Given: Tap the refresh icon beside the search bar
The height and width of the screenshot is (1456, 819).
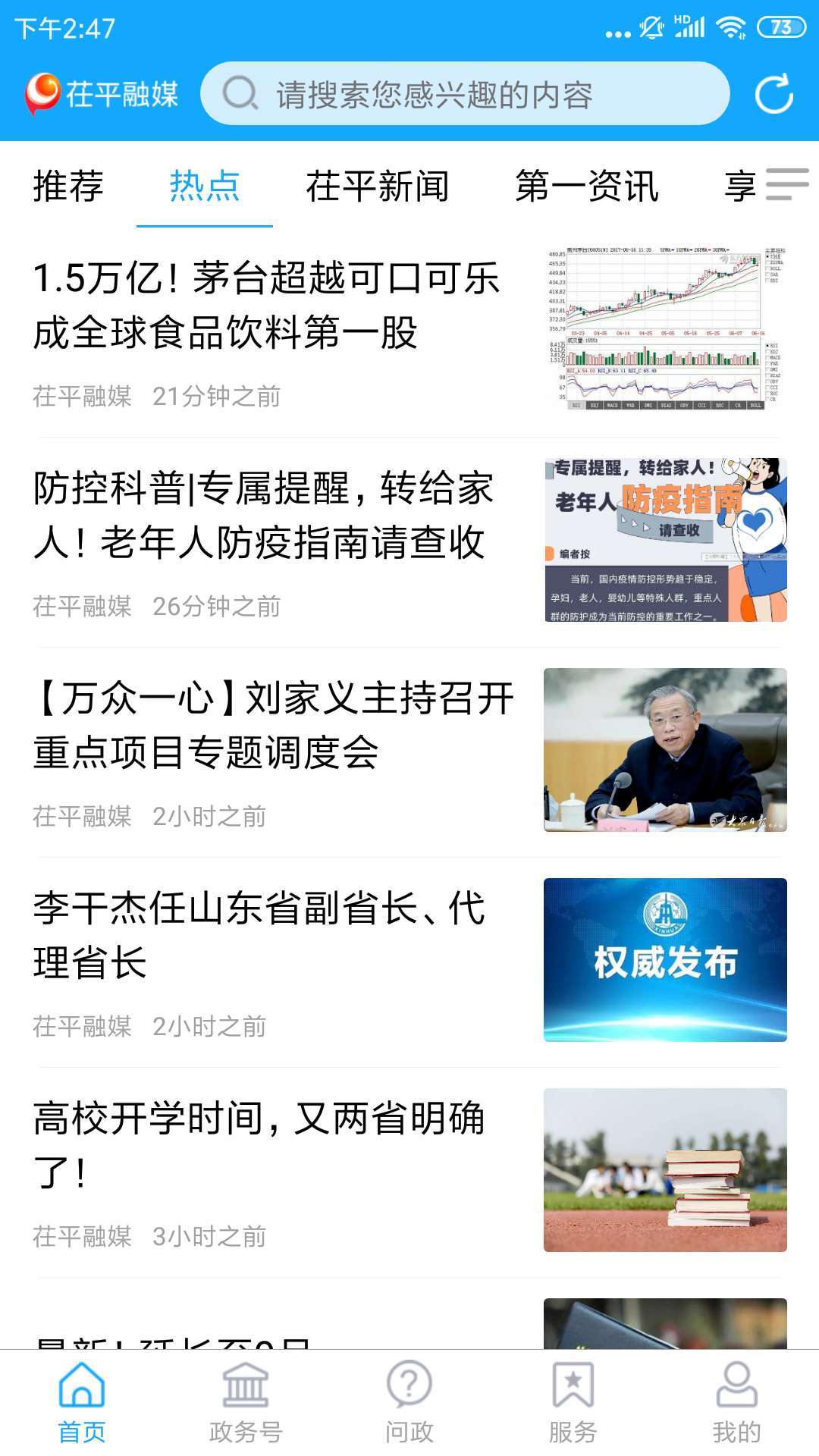Looking at the screenshot, I should 775,94.
